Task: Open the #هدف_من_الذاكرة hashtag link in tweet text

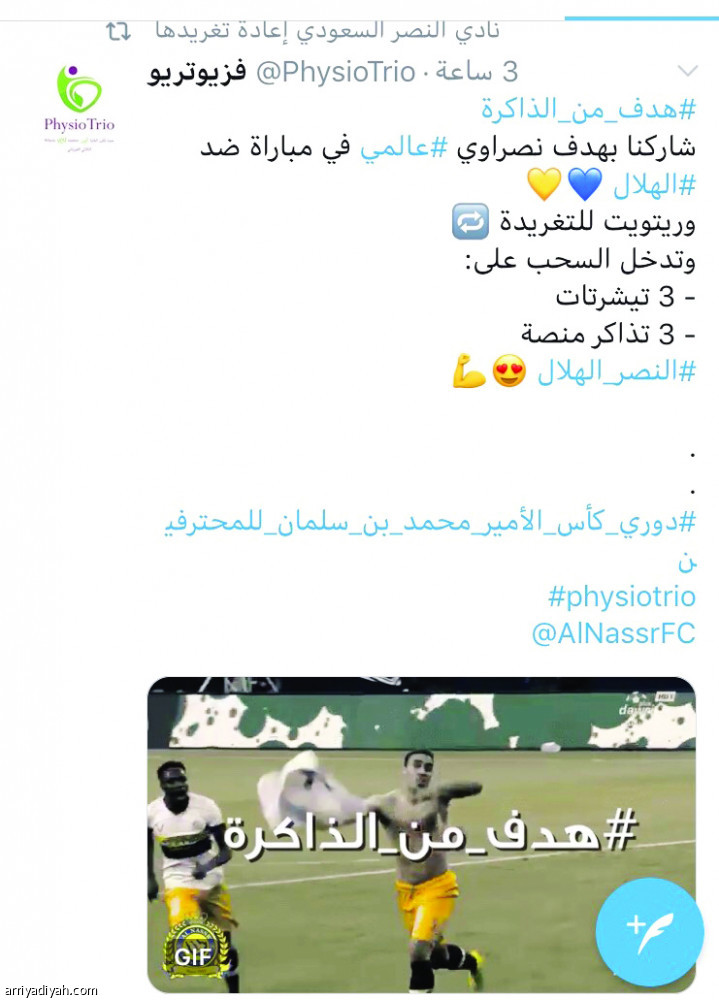Action: 588,107
